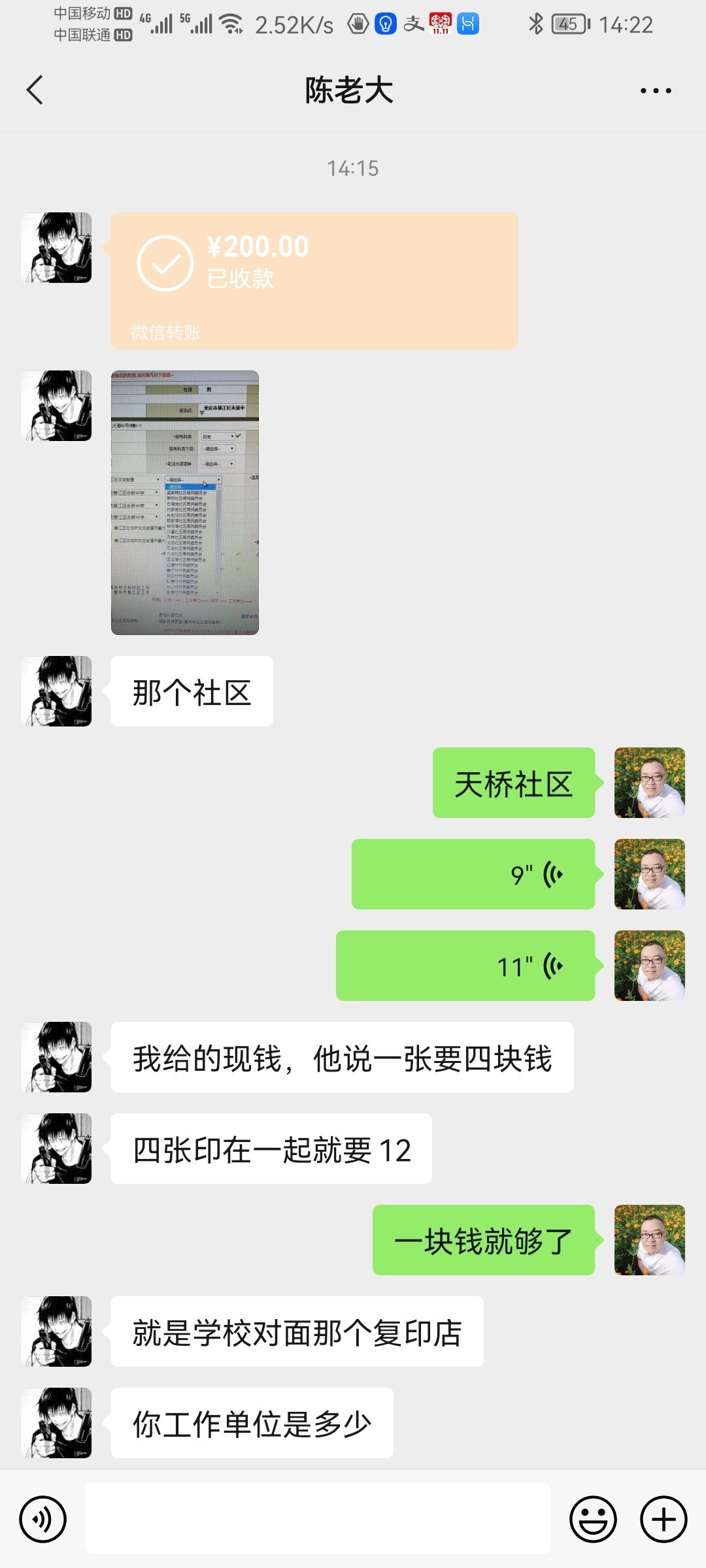Tap my avatar beside 天桥社区

[x=649, y=783]
